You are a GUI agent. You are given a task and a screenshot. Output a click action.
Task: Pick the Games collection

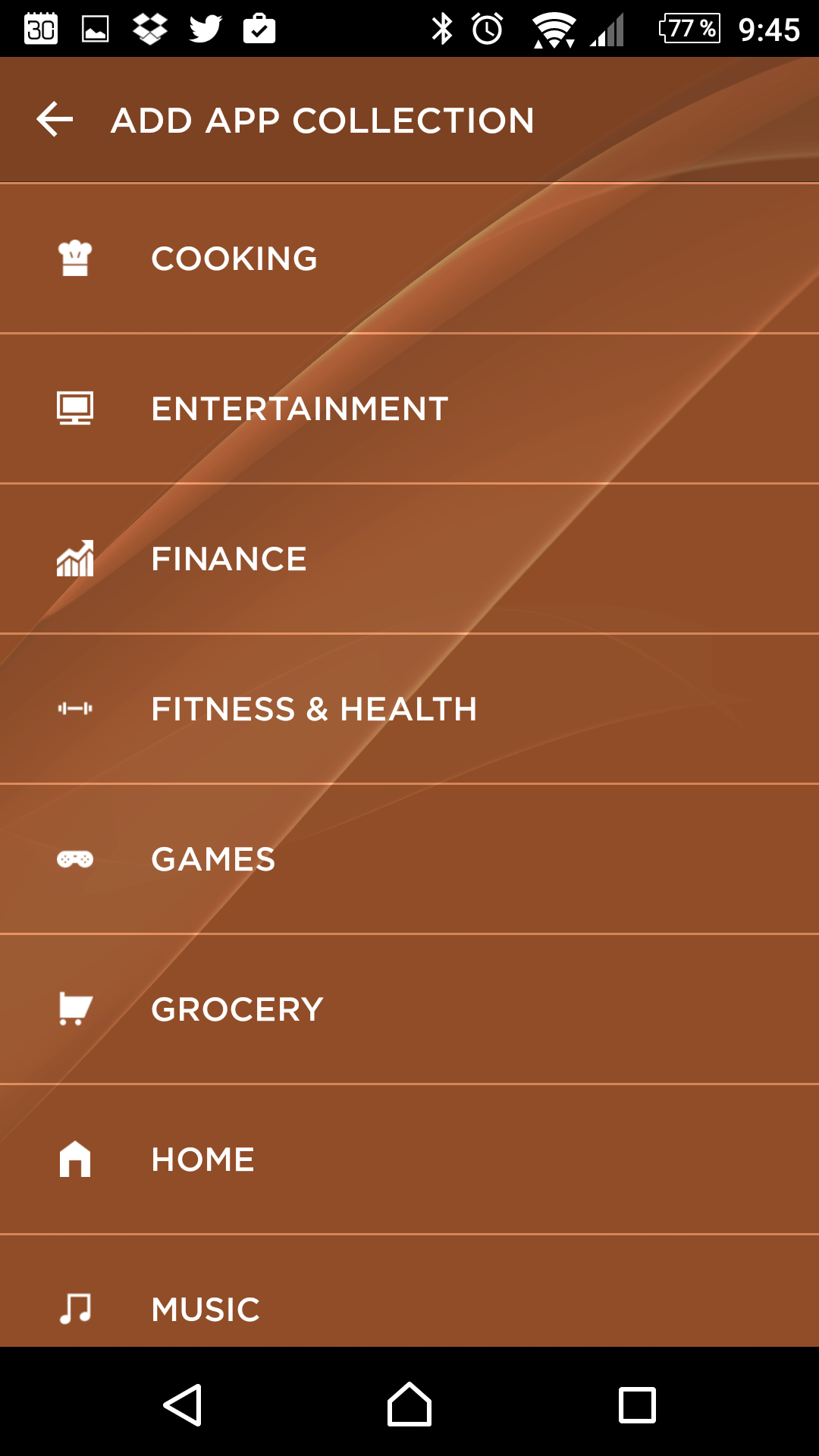(409, 859)
